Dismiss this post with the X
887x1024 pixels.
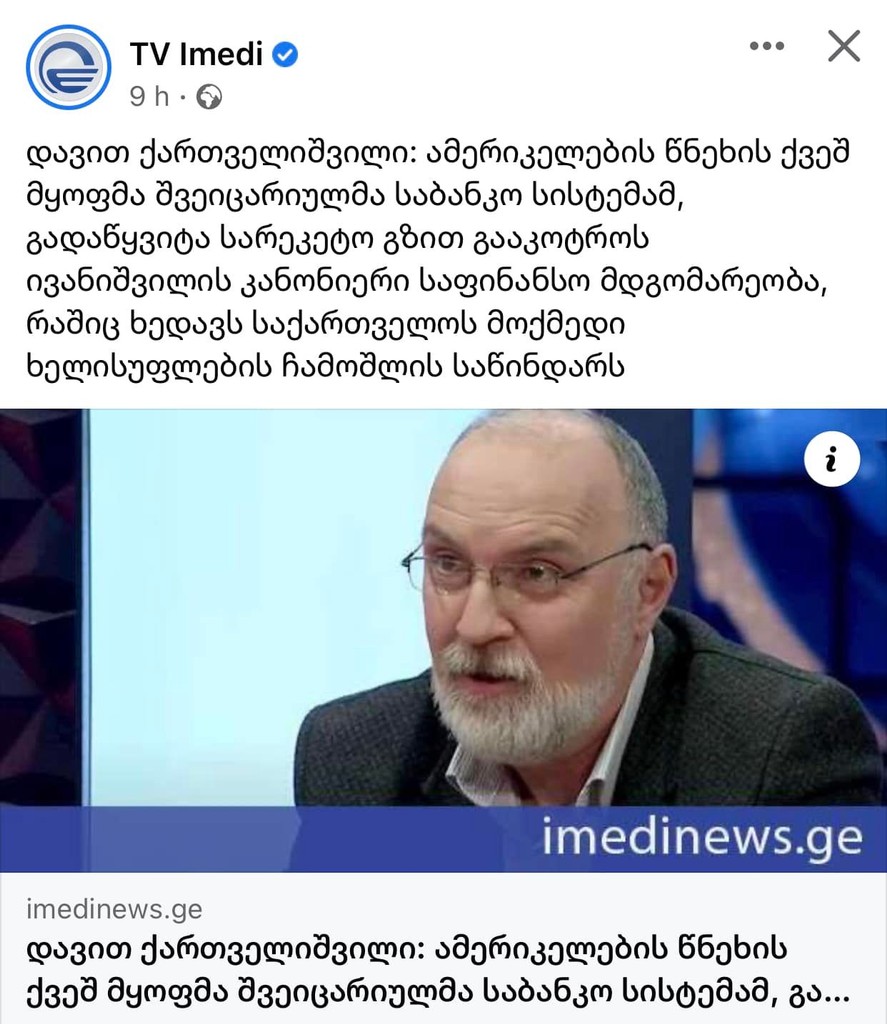click(x=845, y=46)
